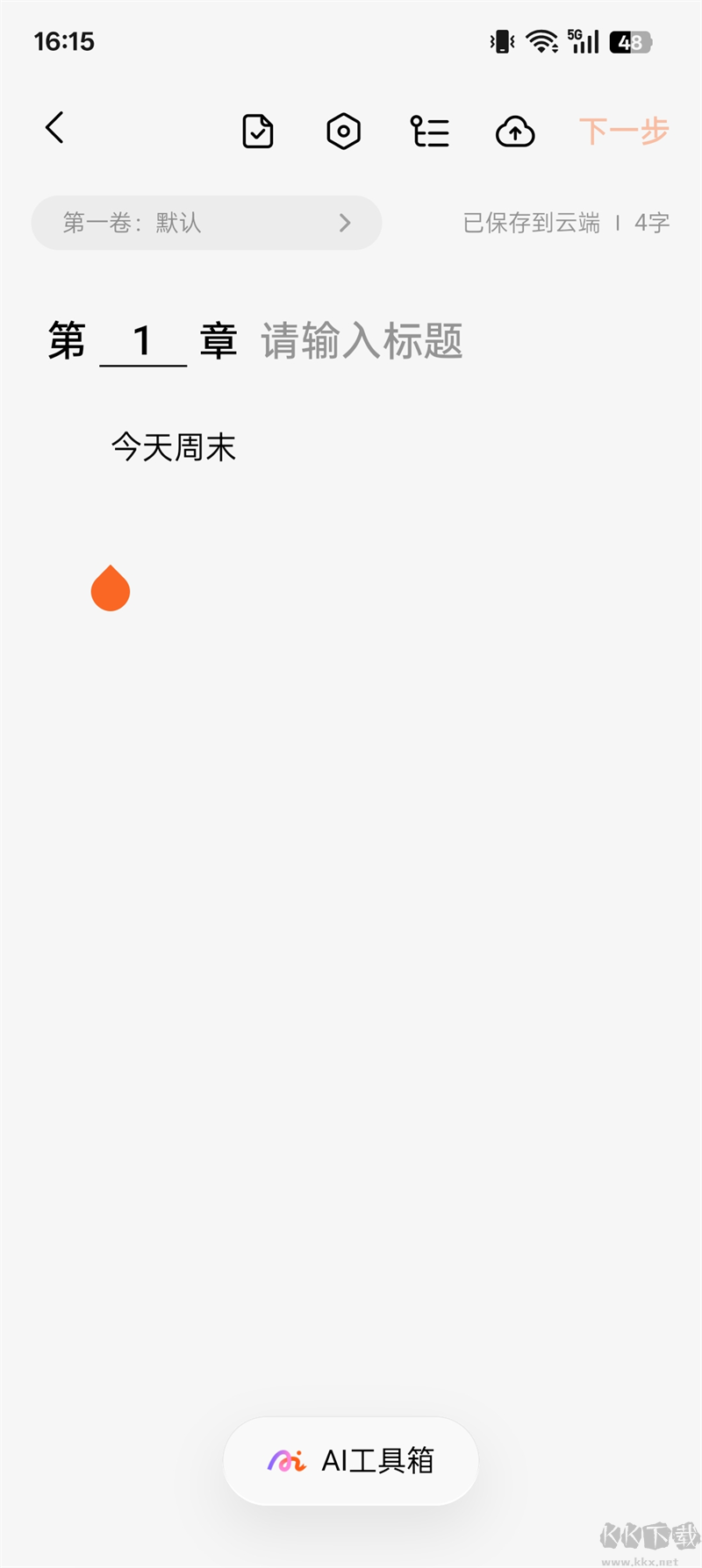Viewport: 702px width, 1568px height.
Task: Open the 第一卷：默认 volume selector
Action: click(206, 223)
